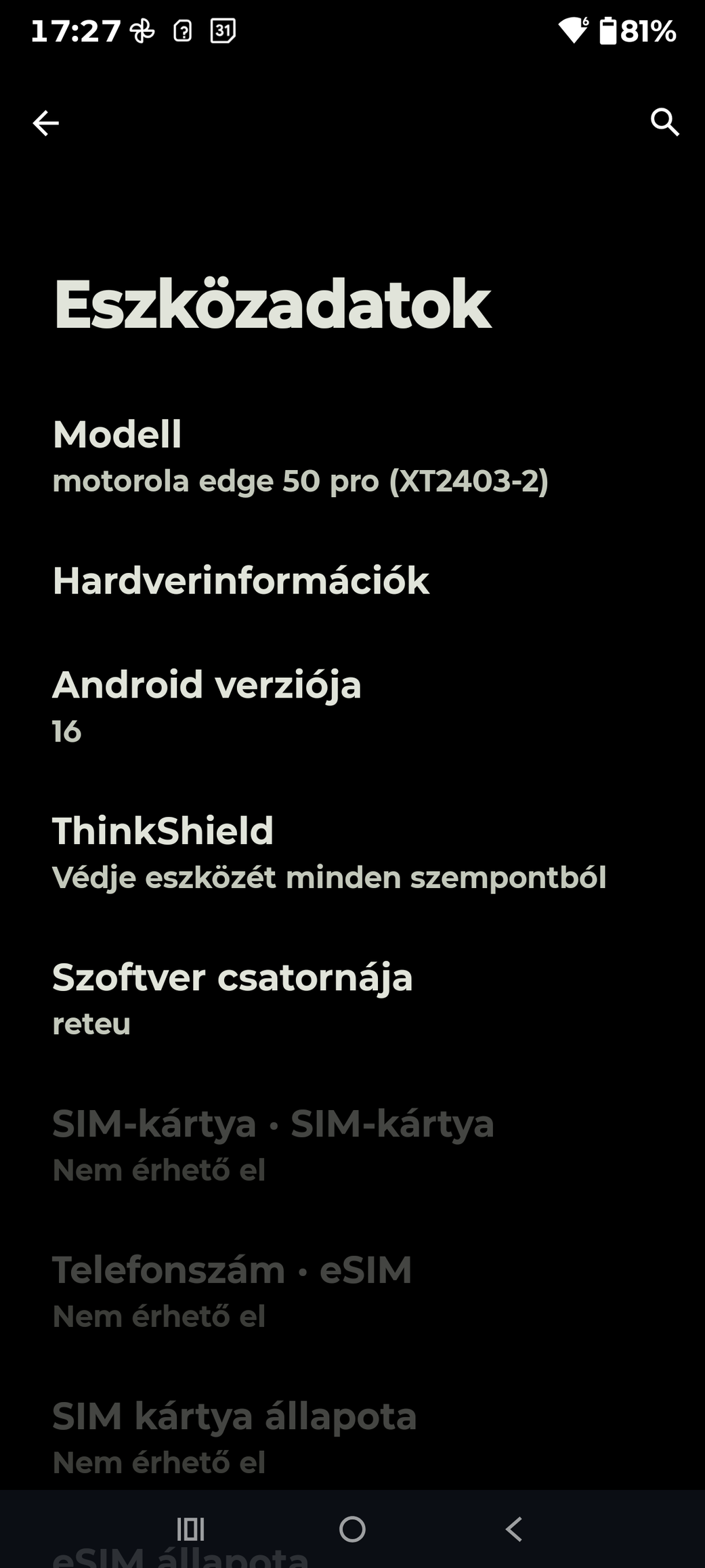Open the Modell row

(x=300, y=457)
